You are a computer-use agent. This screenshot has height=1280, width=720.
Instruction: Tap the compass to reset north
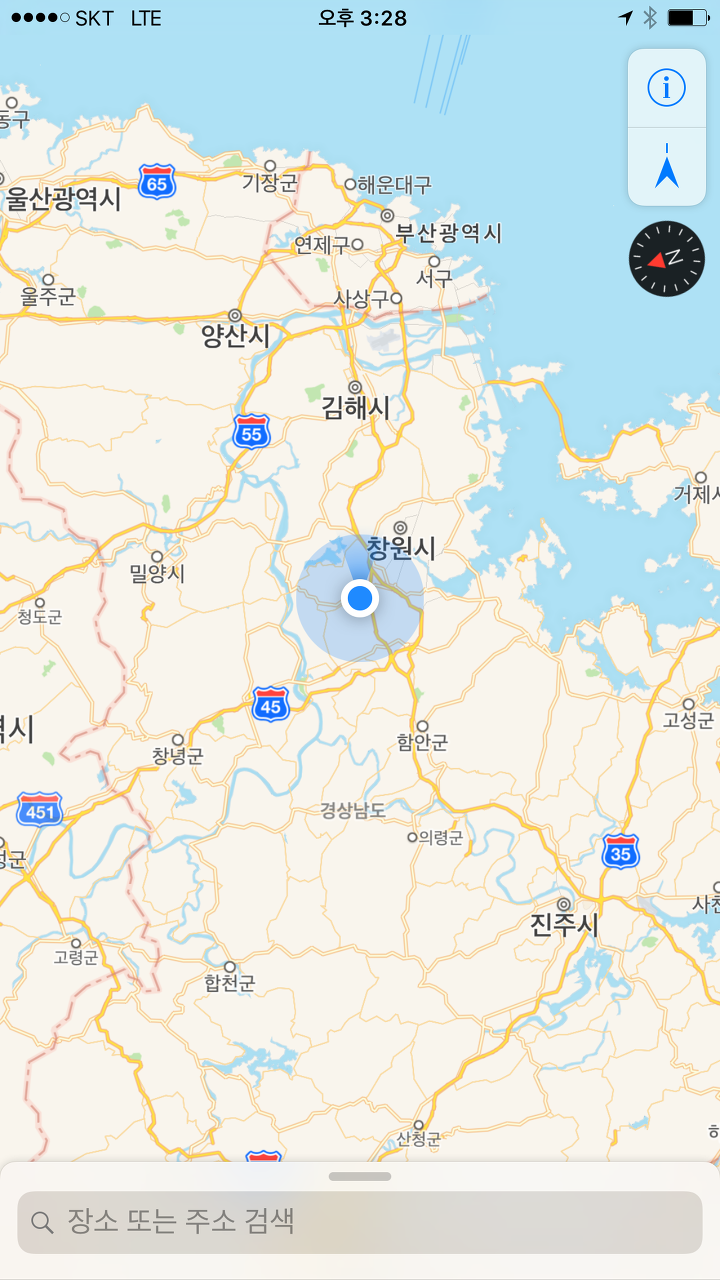click(x=667, y=259)
